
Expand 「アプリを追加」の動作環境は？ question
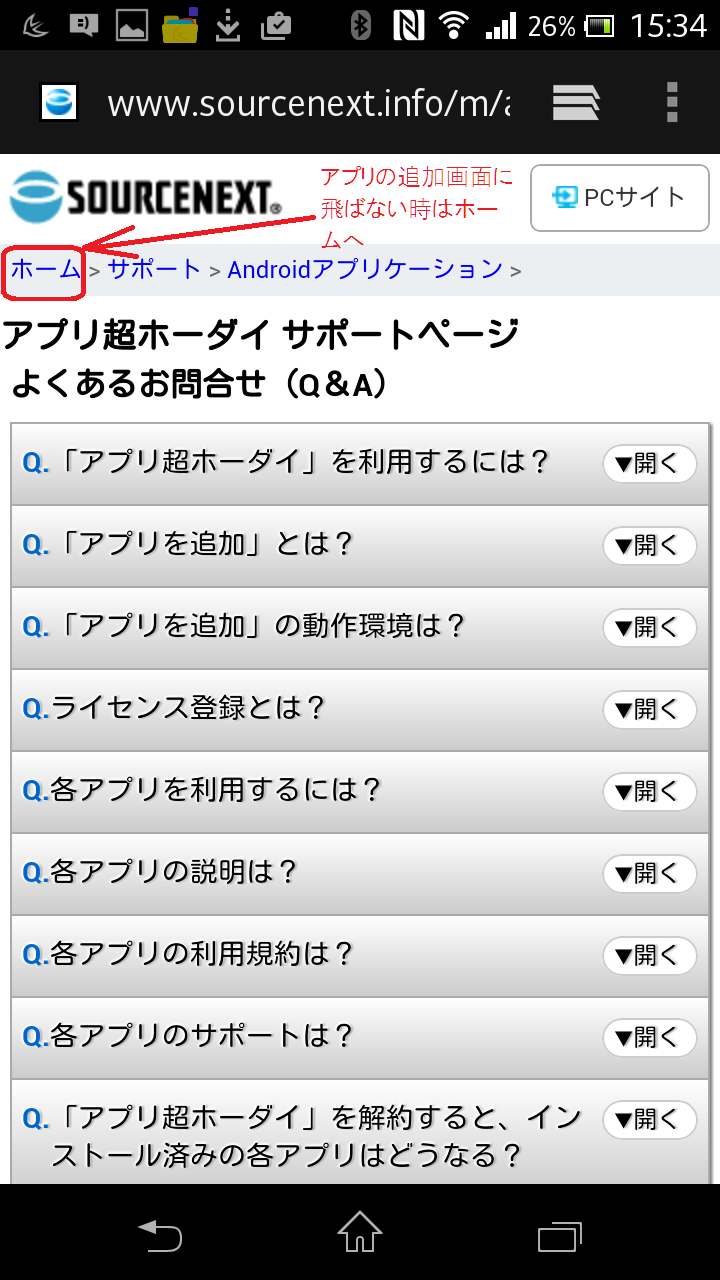(x=649, y=628)
